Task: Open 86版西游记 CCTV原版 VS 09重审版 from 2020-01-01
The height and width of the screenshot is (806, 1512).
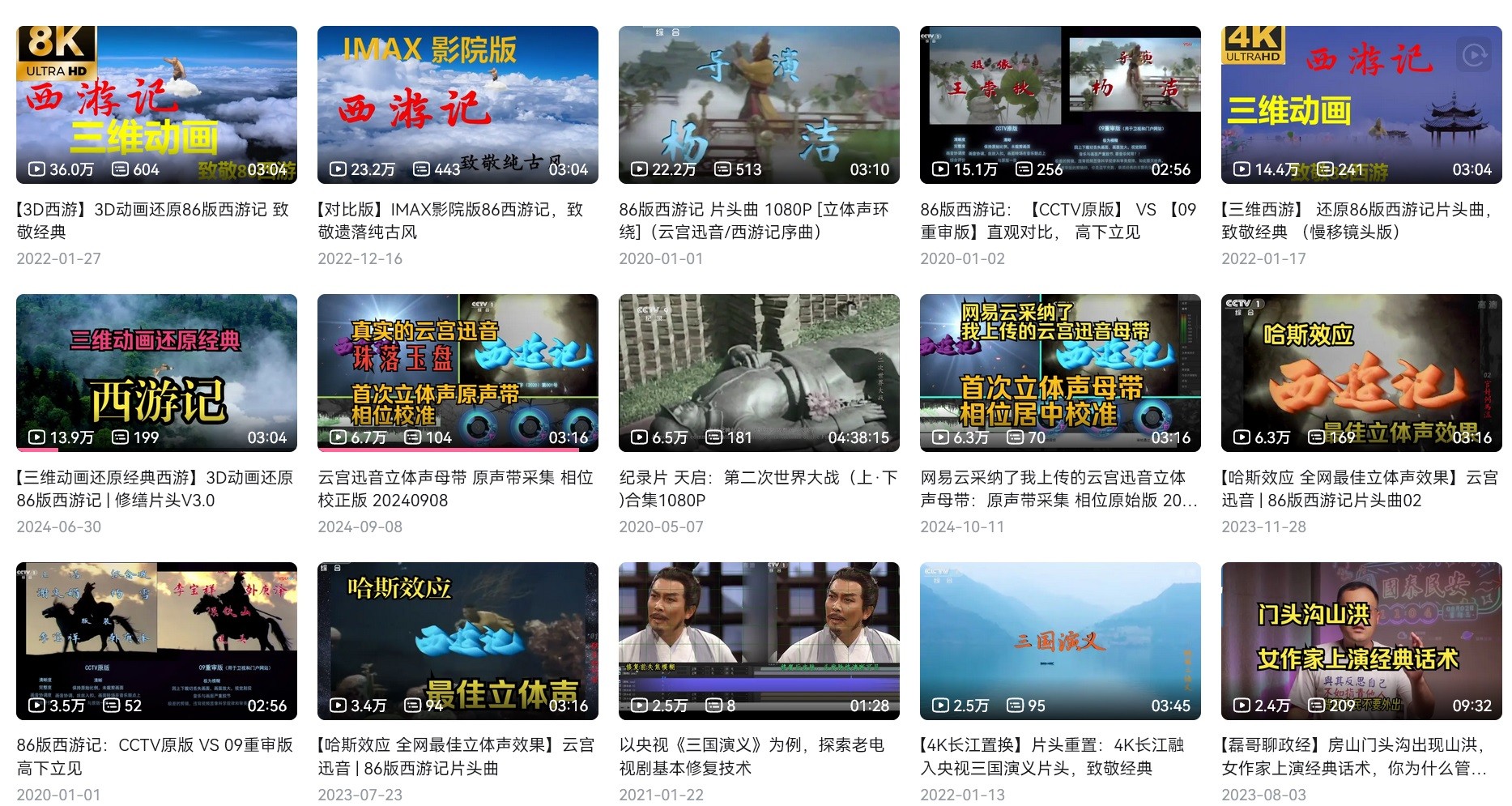Action: (156, 641)
